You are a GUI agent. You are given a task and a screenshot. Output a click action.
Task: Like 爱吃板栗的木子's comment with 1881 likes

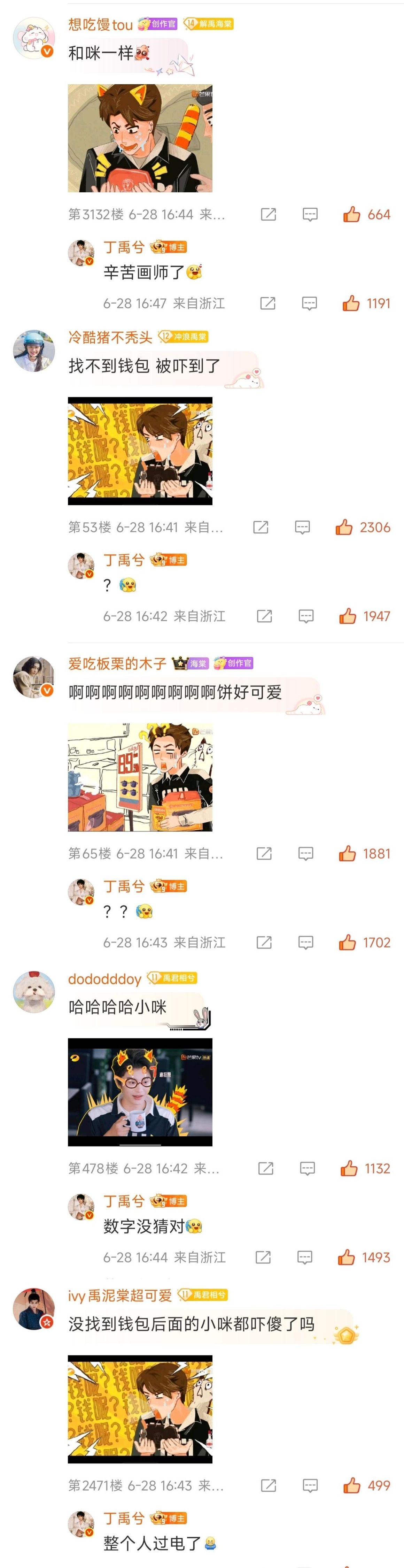348,853
